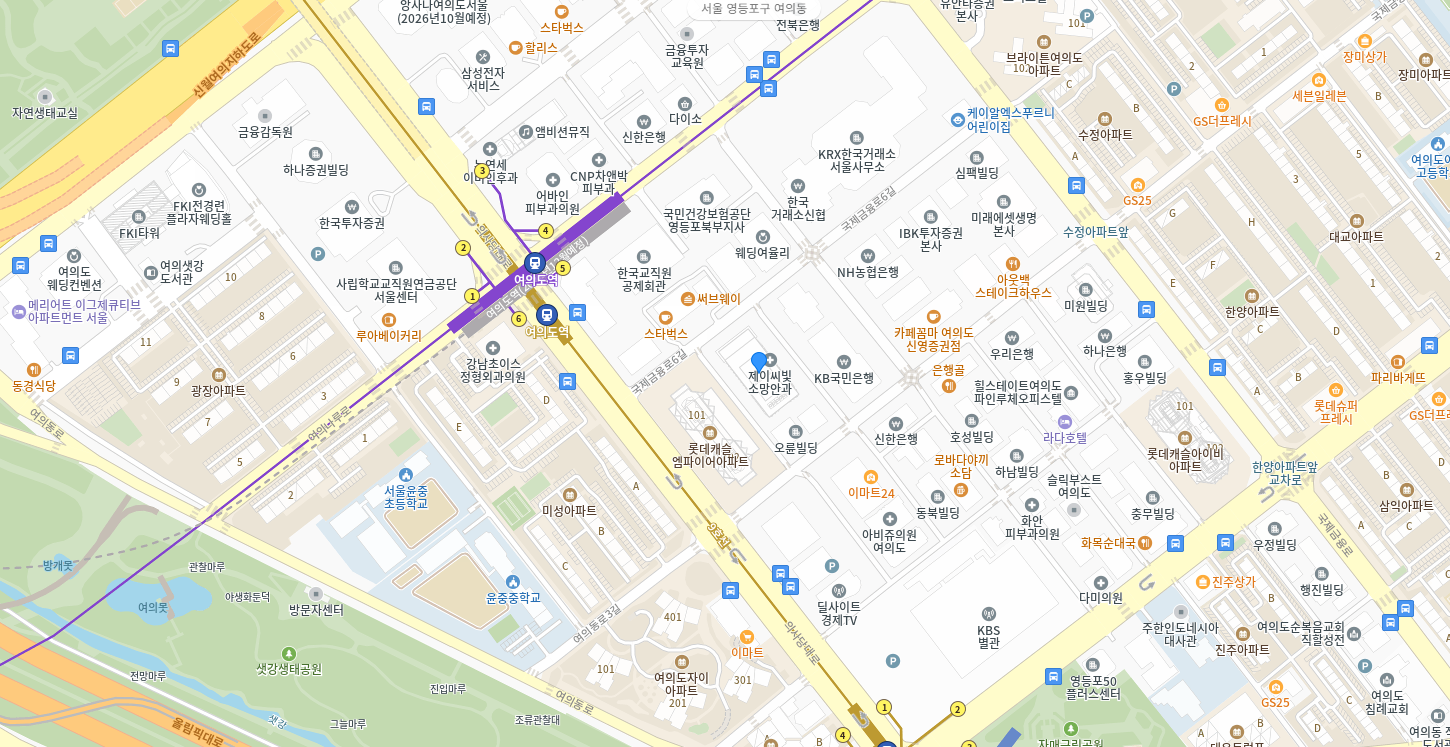Open the 루아베이커리 bakery marker

(x=389, y=320)
